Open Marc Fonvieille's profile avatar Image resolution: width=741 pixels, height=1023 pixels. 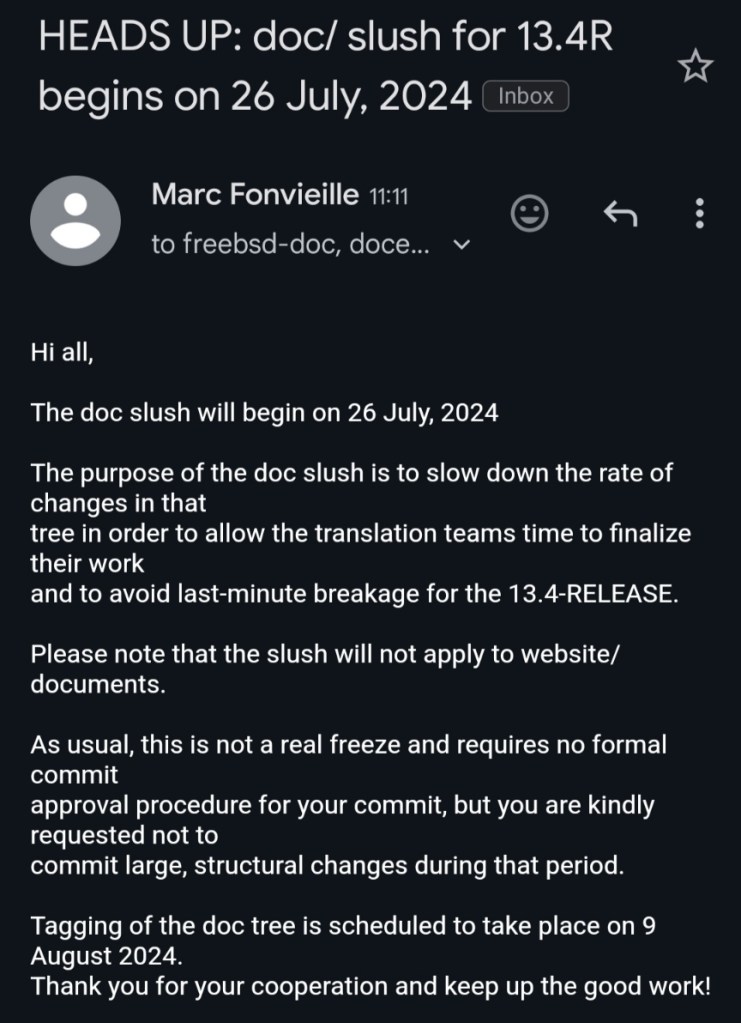[76, 221]
